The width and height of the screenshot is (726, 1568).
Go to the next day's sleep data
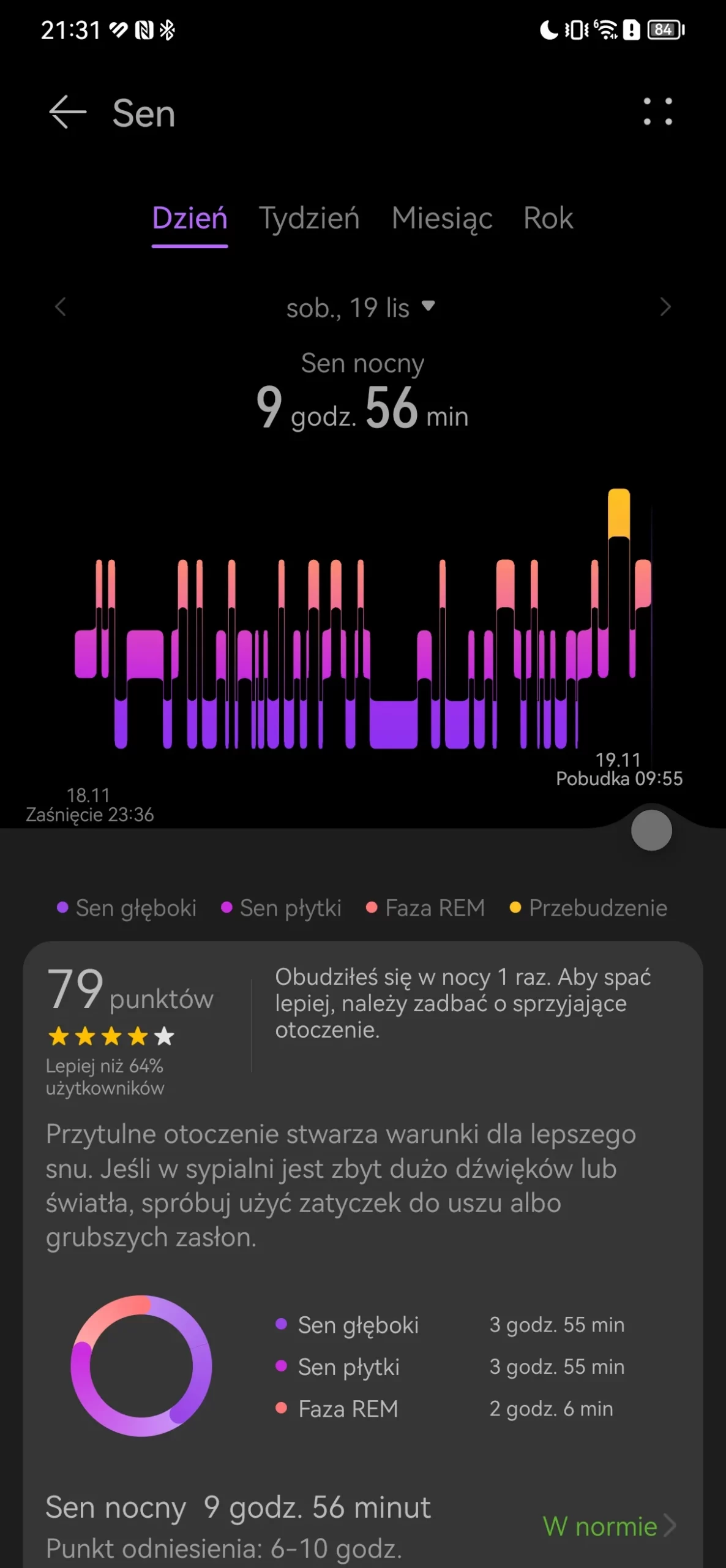(x=665, y=307)
